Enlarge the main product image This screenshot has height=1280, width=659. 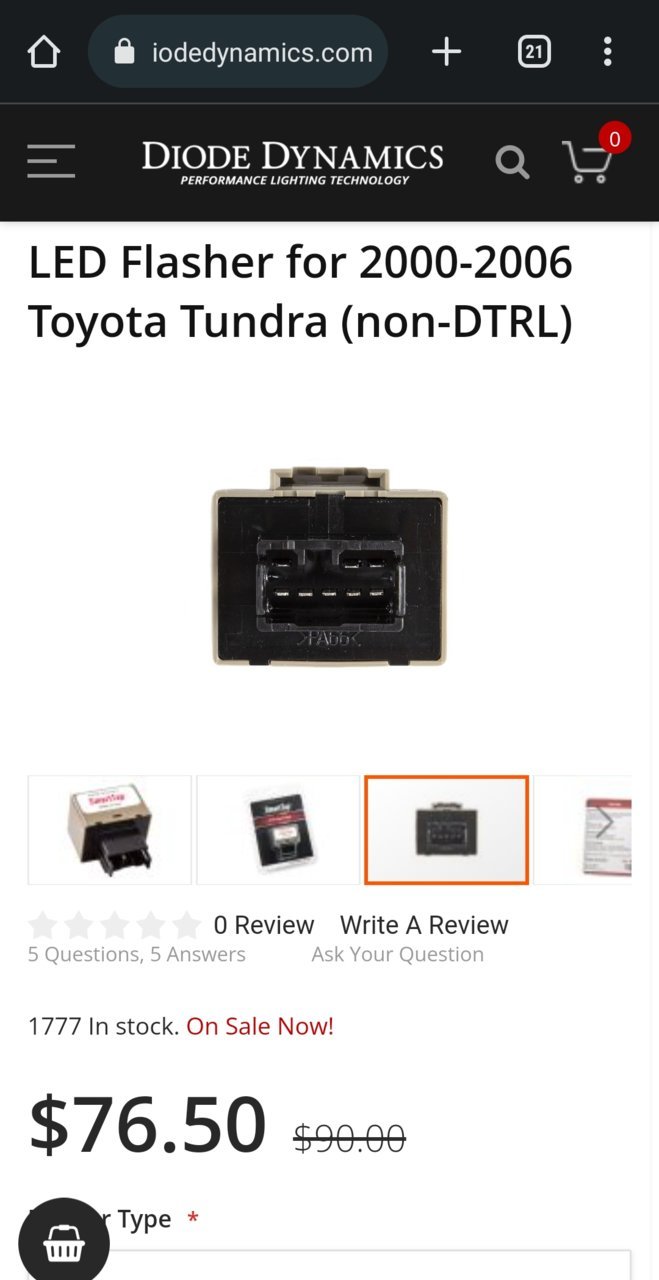pos(330,565)
